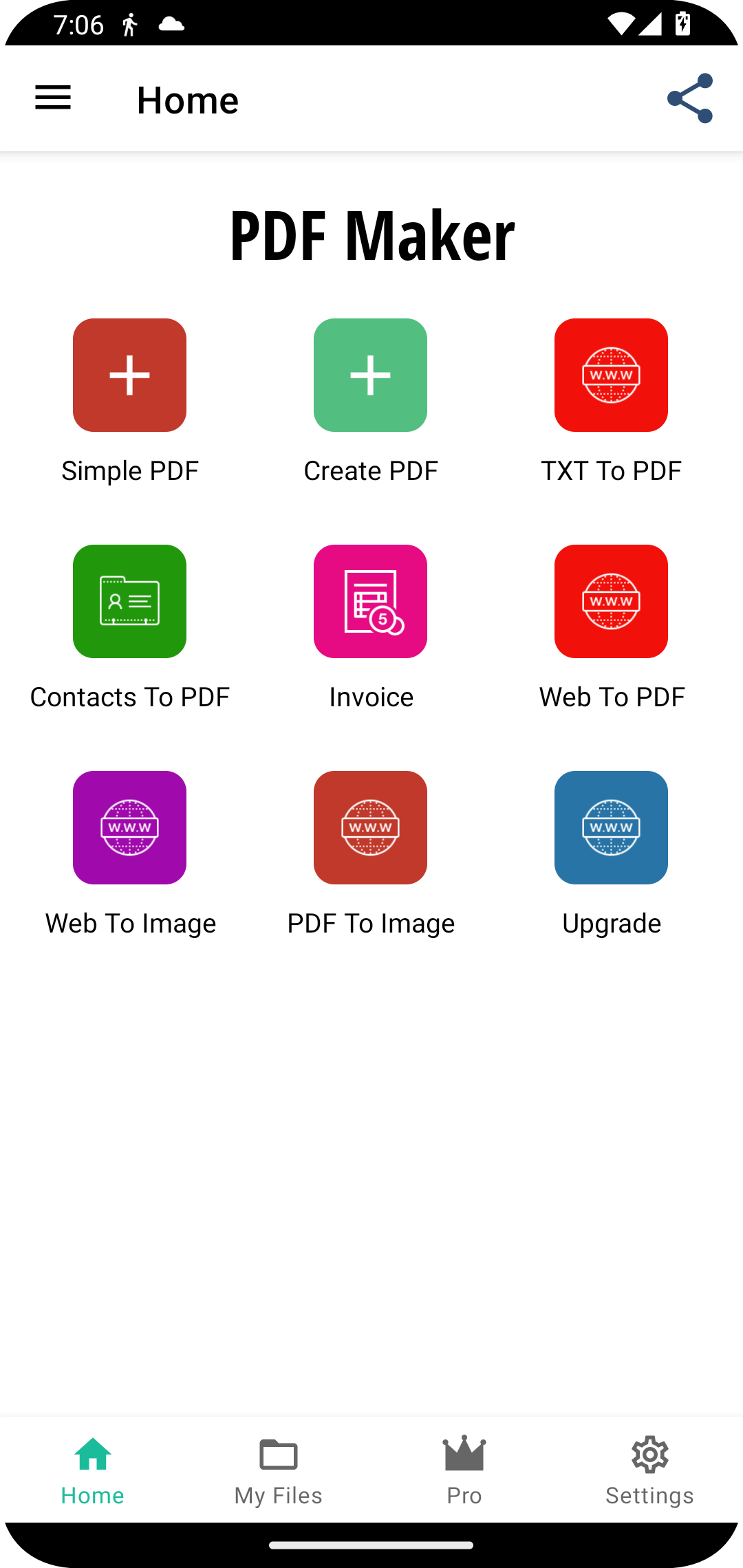Launch TXT To PDF converter
743x1568 pixels.
click(x=611, y=375)
